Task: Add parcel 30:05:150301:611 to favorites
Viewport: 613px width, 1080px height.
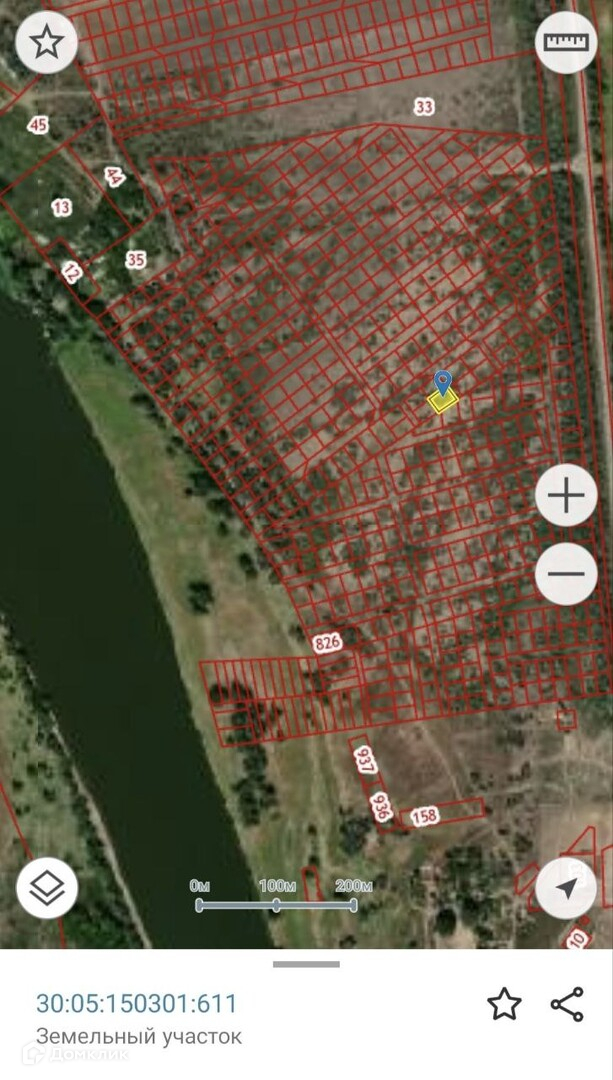Action: (x=504, y=1004)
